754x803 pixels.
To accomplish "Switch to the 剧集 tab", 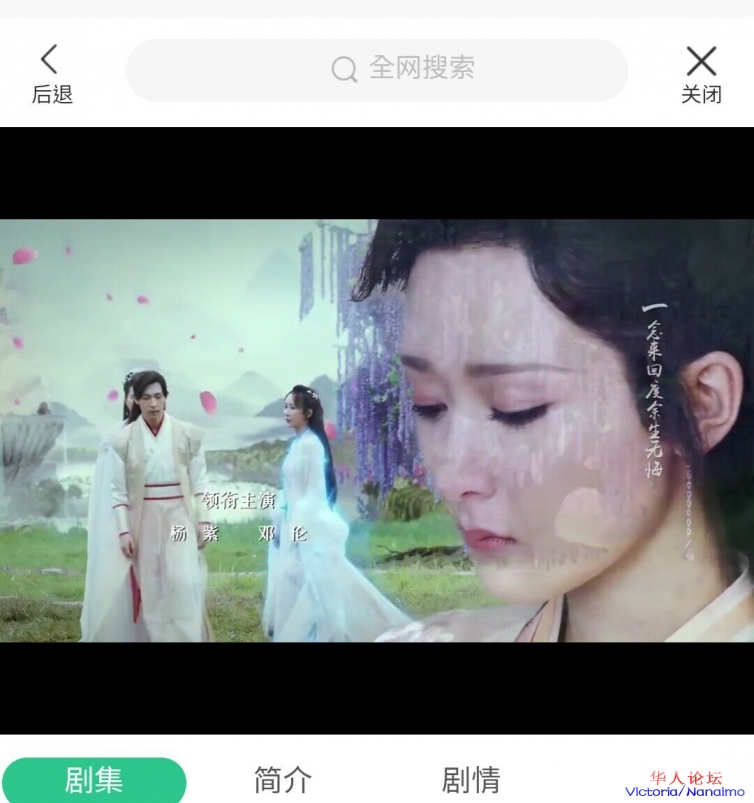I will [x=94, y=779].
